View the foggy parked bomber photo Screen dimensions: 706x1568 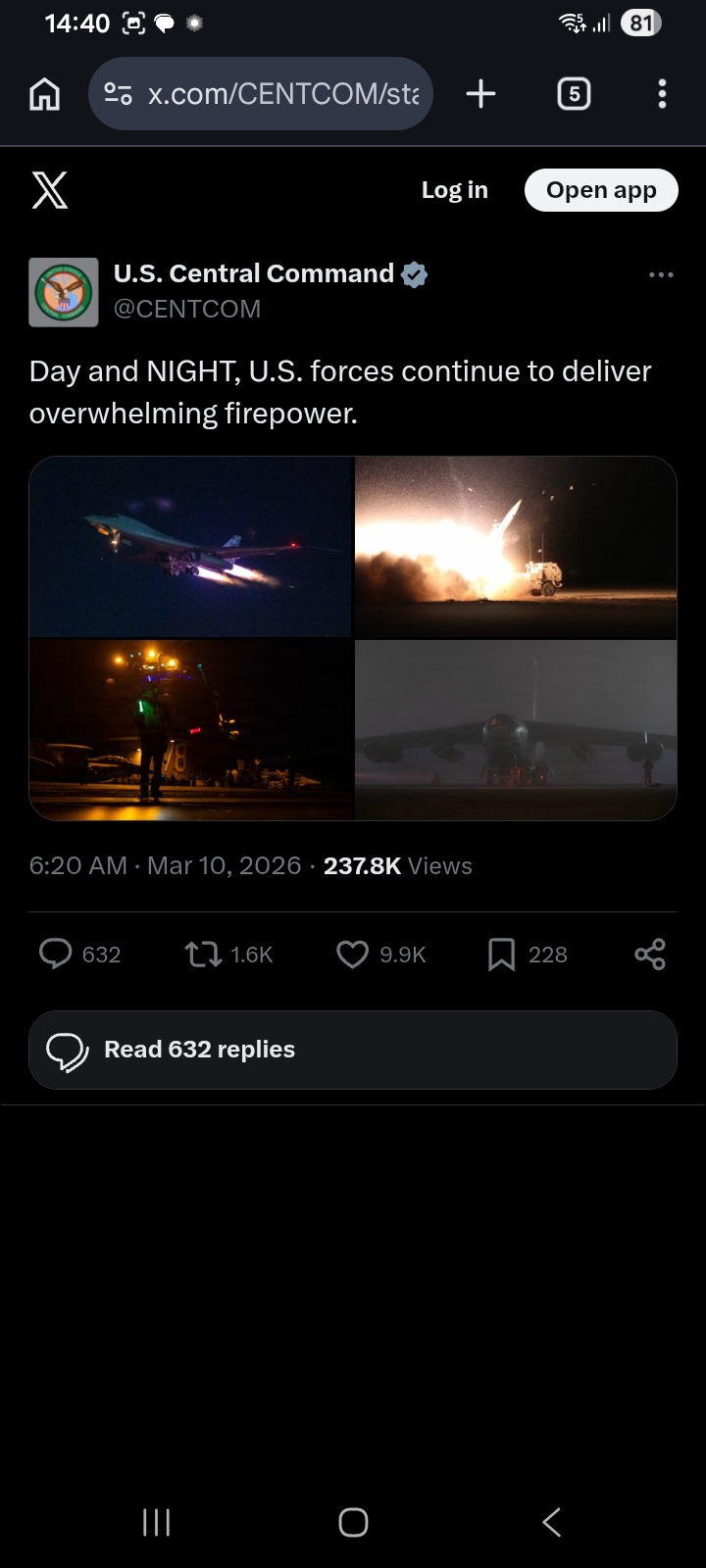coord(516,729)
